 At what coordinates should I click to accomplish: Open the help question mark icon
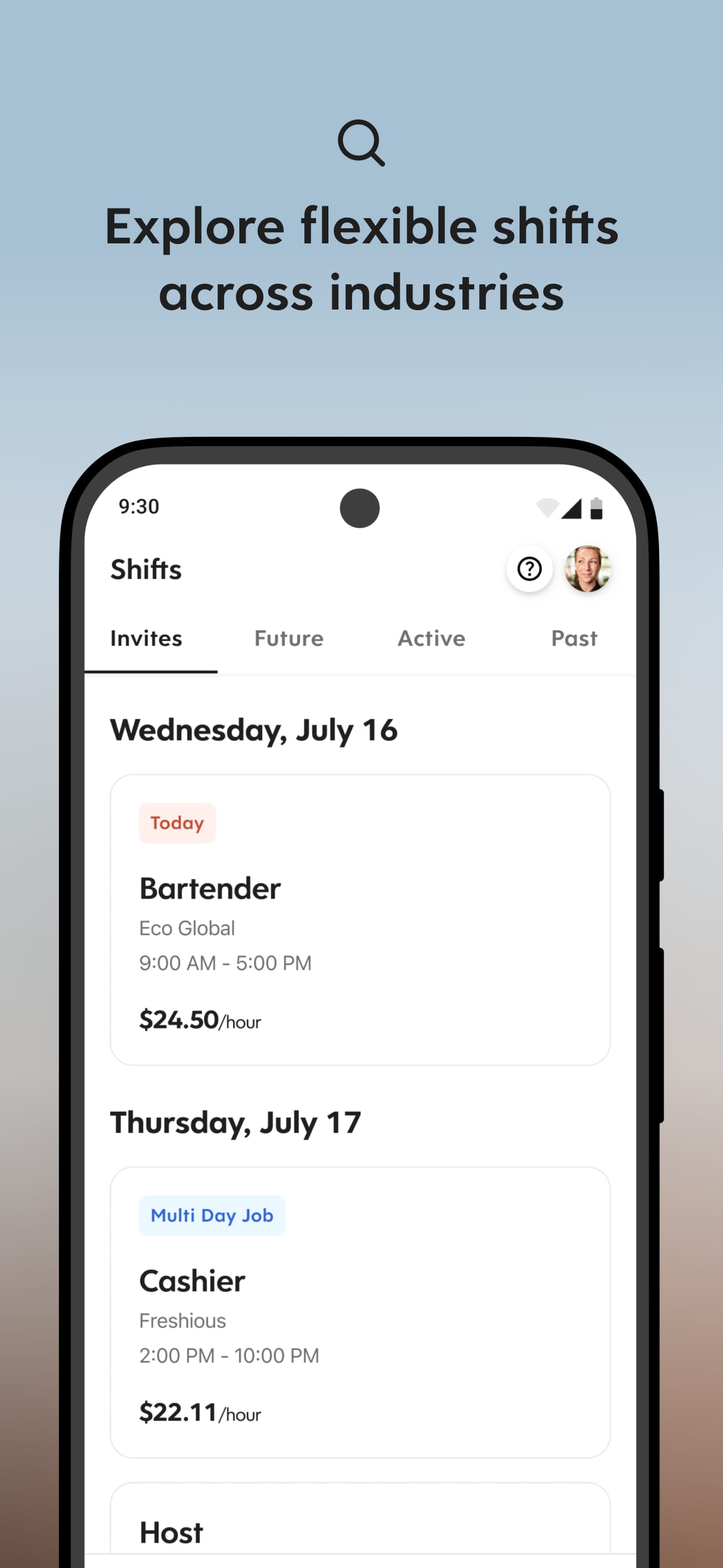[529, 569]
